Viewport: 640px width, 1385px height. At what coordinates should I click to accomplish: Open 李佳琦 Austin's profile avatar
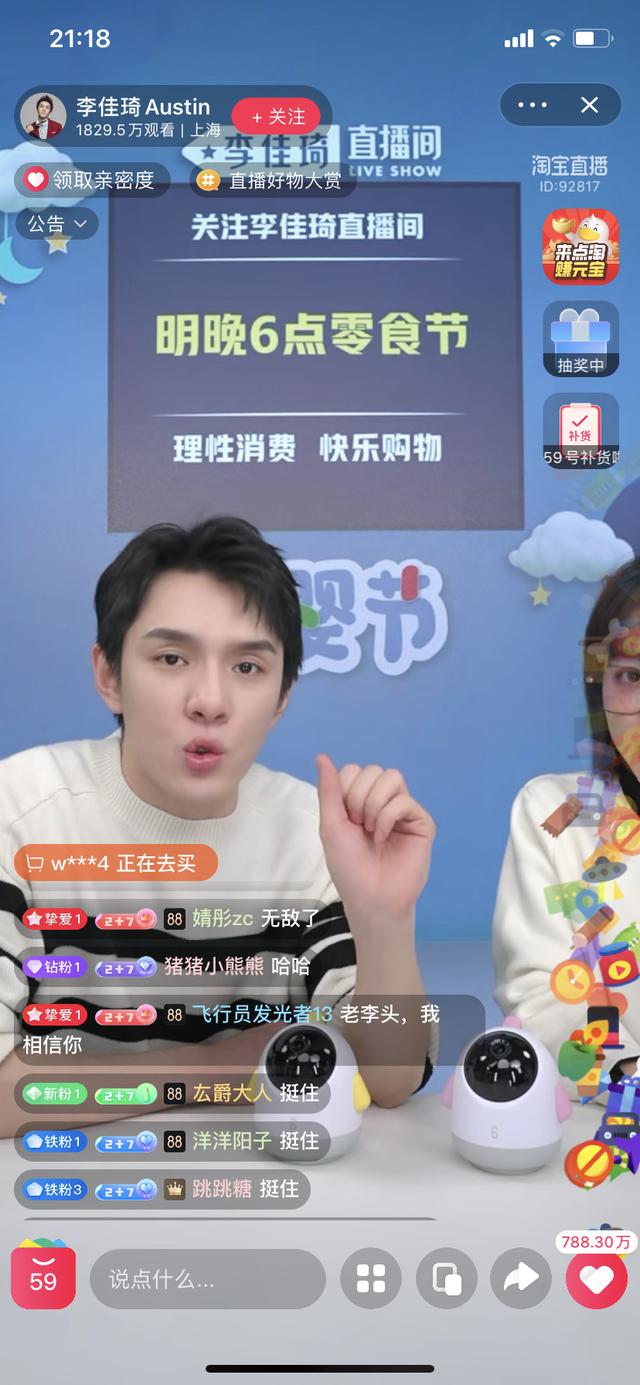coord(44,117)
